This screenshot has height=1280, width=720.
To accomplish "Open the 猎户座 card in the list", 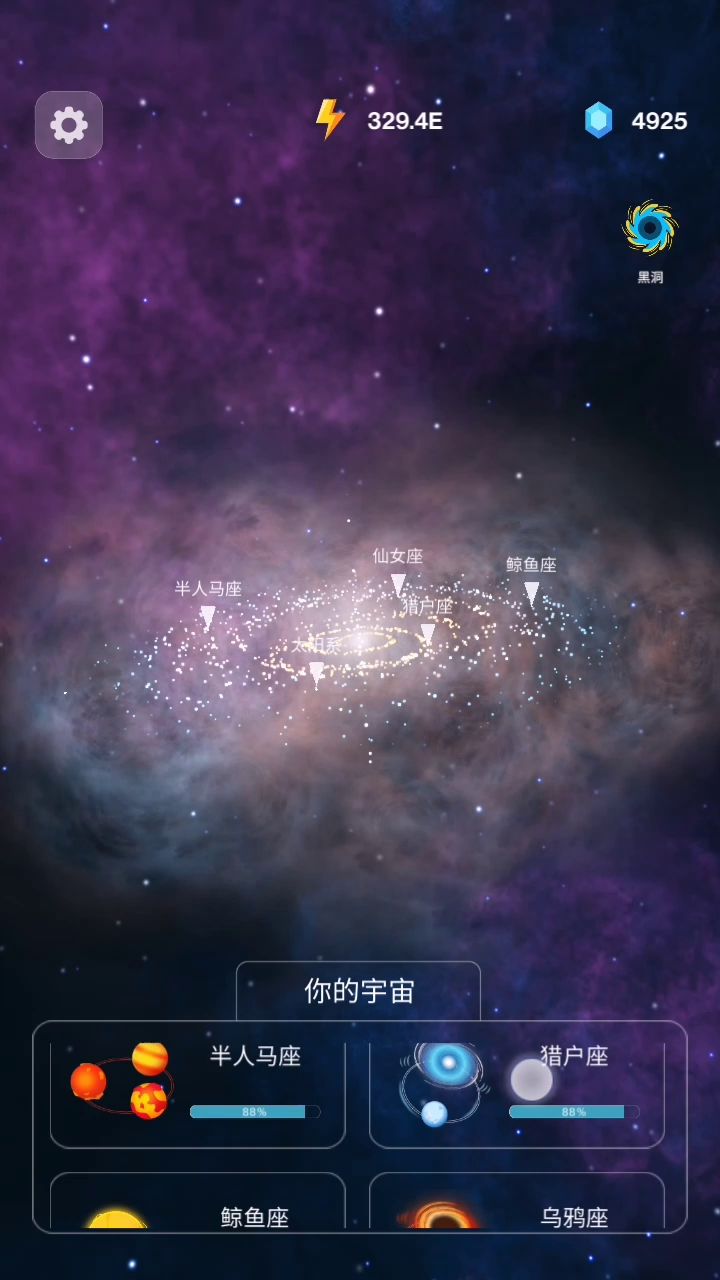I will click(x=517, y=1093).
